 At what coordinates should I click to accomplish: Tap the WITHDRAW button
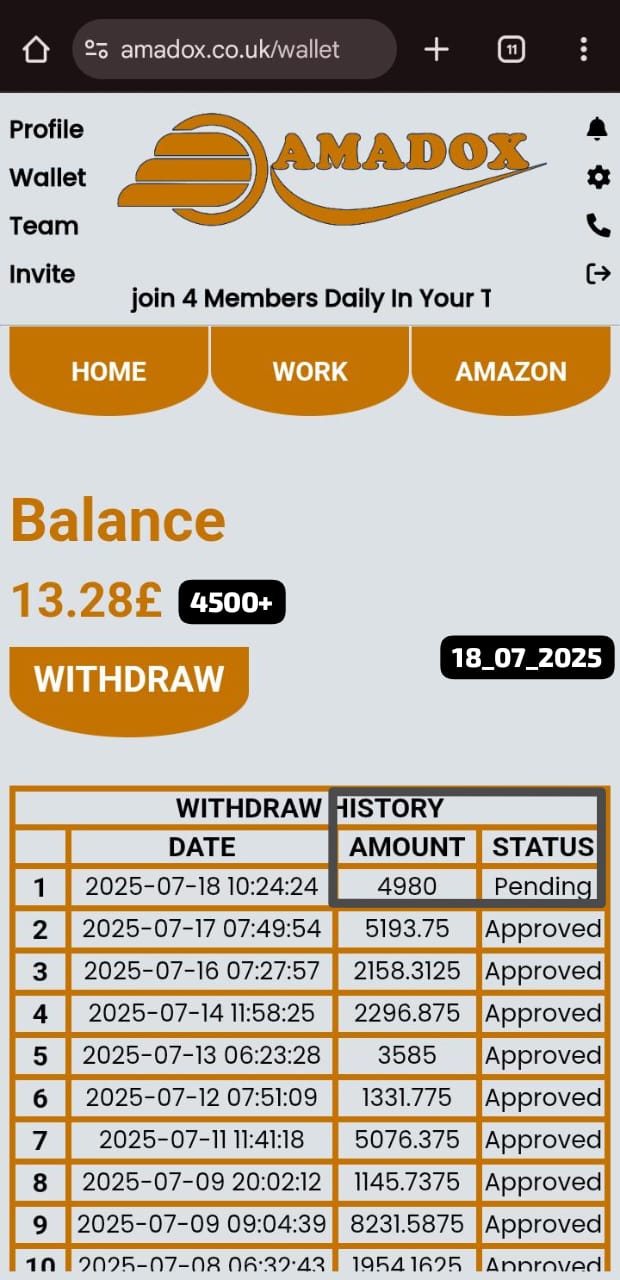click(129, 680)
